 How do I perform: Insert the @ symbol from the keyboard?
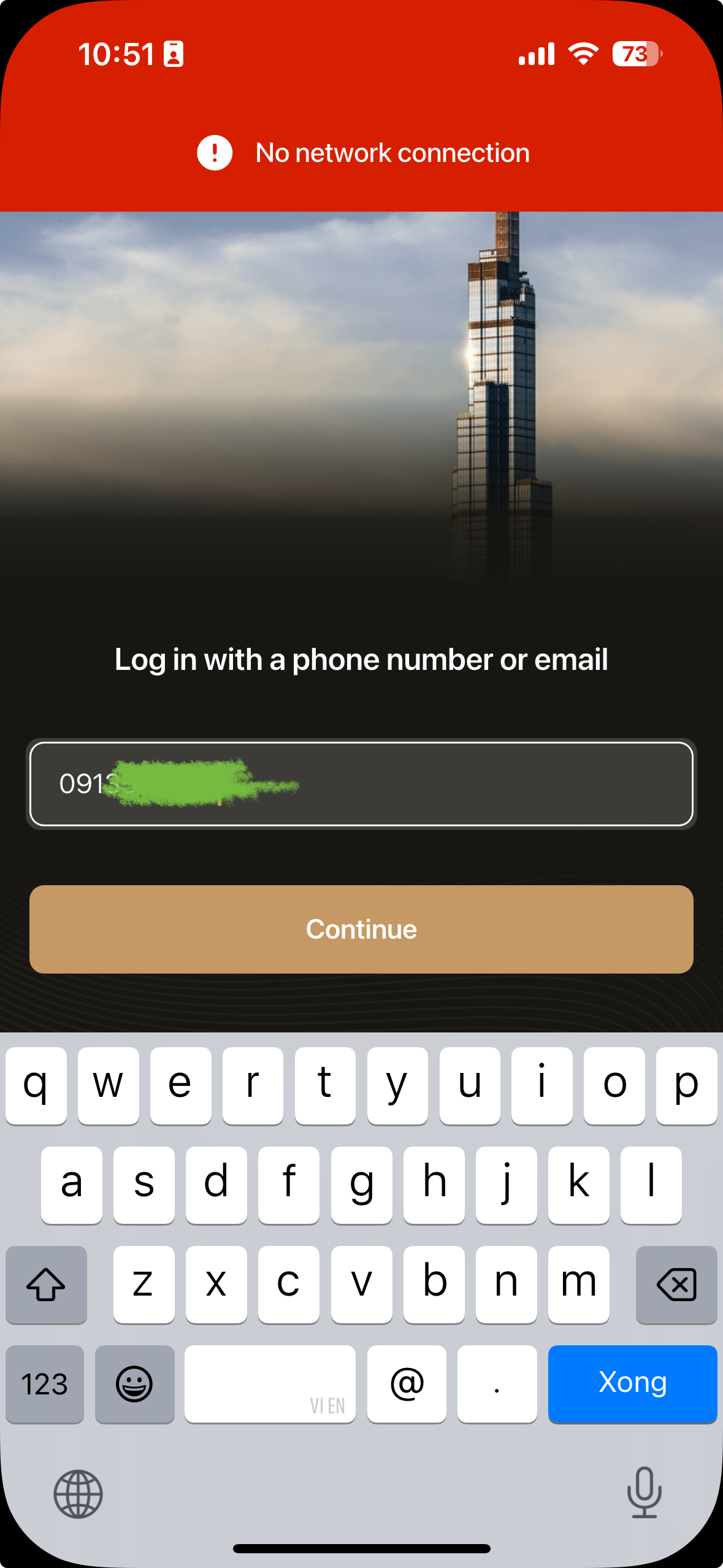click(407, 1384)
